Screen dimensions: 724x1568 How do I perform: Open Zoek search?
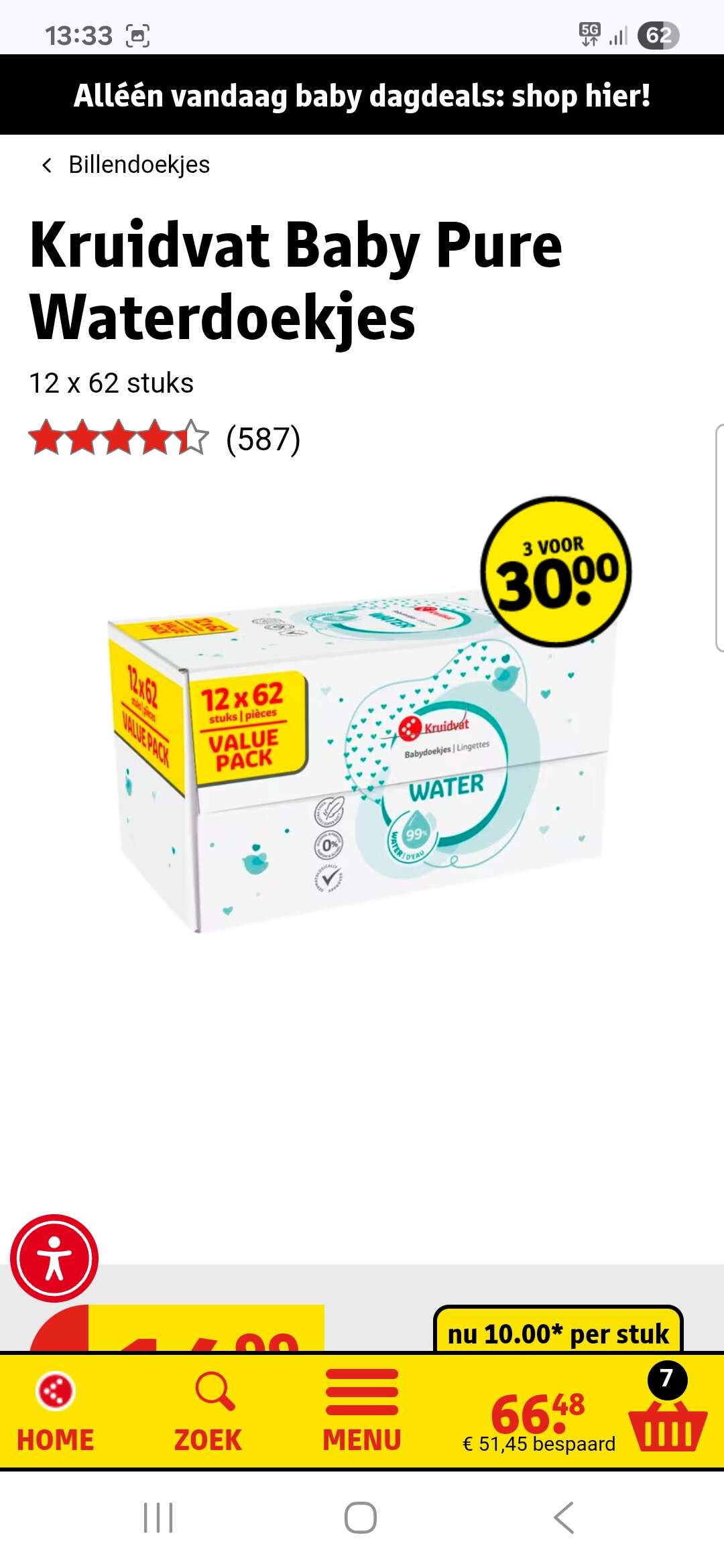208,1411
